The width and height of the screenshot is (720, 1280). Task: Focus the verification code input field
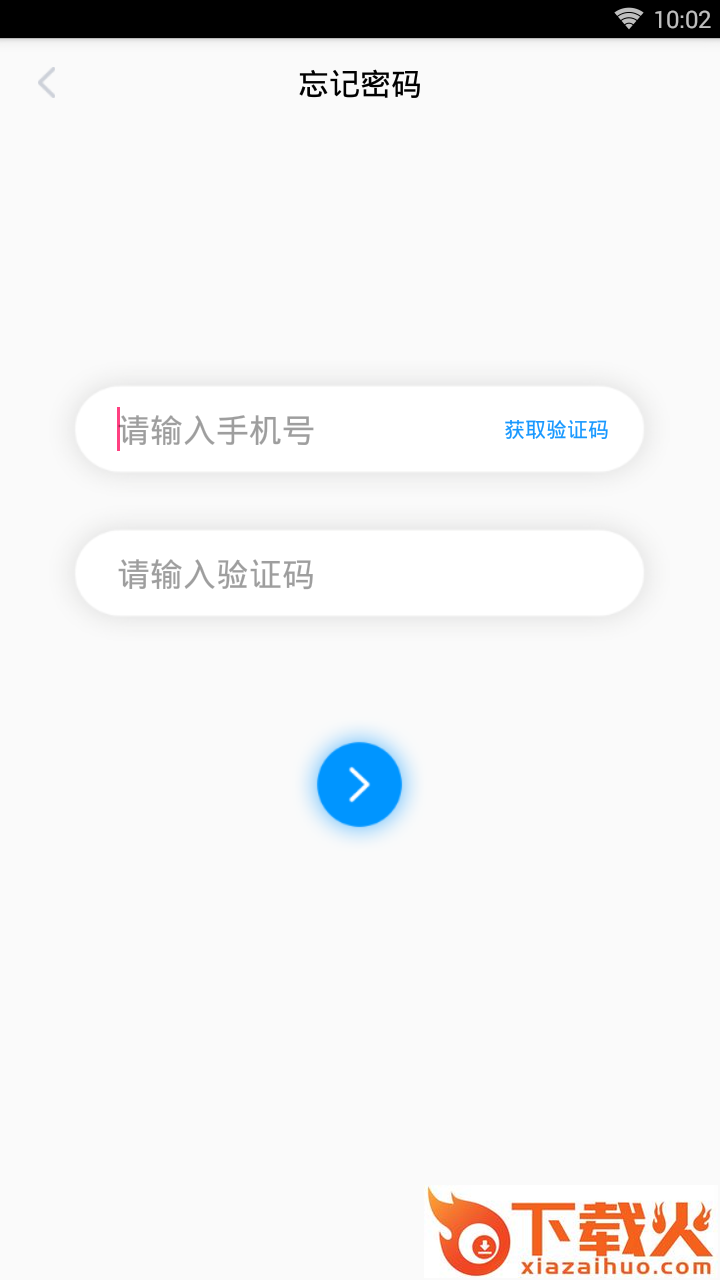(x=358, y=574)
